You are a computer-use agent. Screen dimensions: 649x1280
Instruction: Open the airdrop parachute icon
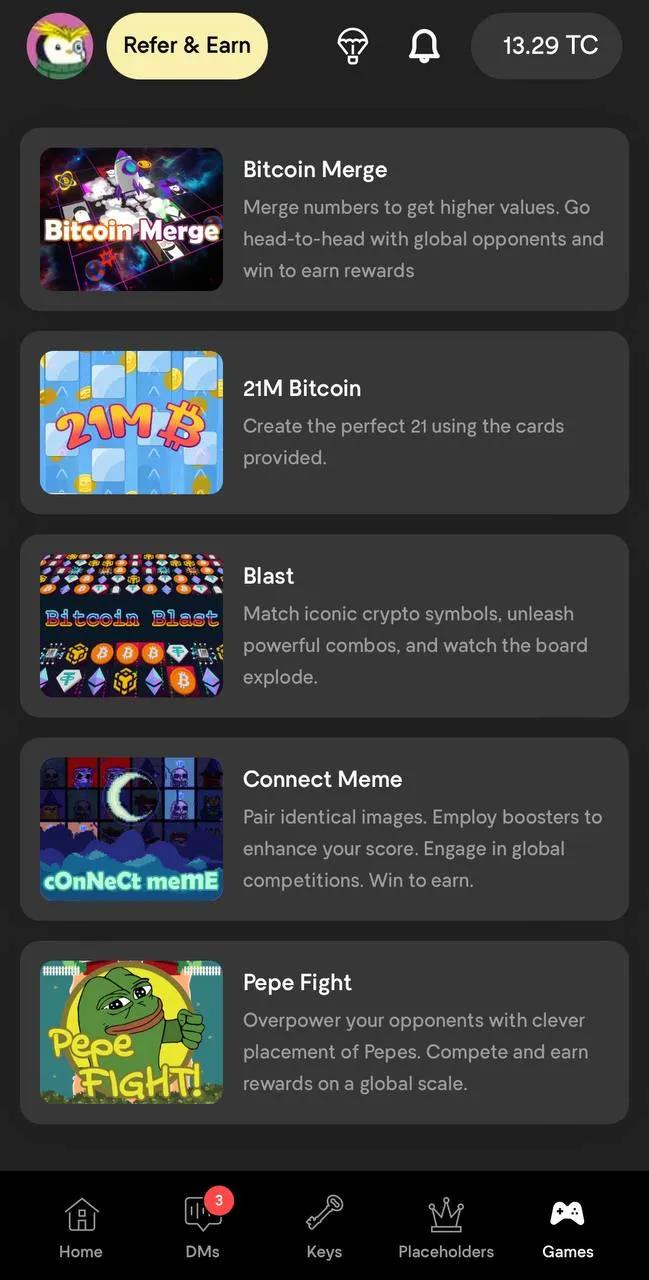(x=352, y=46)
